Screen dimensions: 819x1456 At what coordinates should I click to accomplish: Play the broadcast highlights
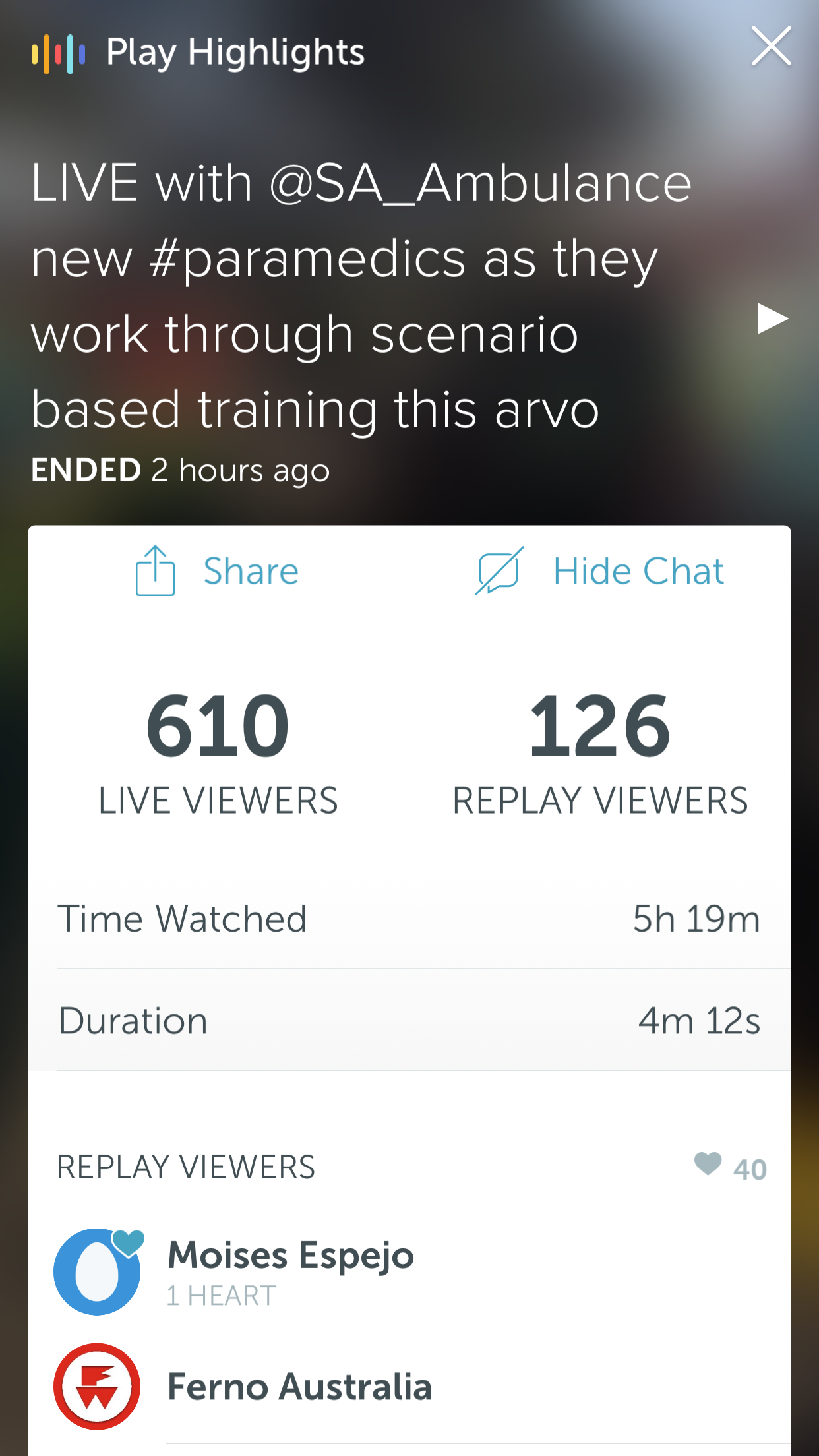(198, 53)
